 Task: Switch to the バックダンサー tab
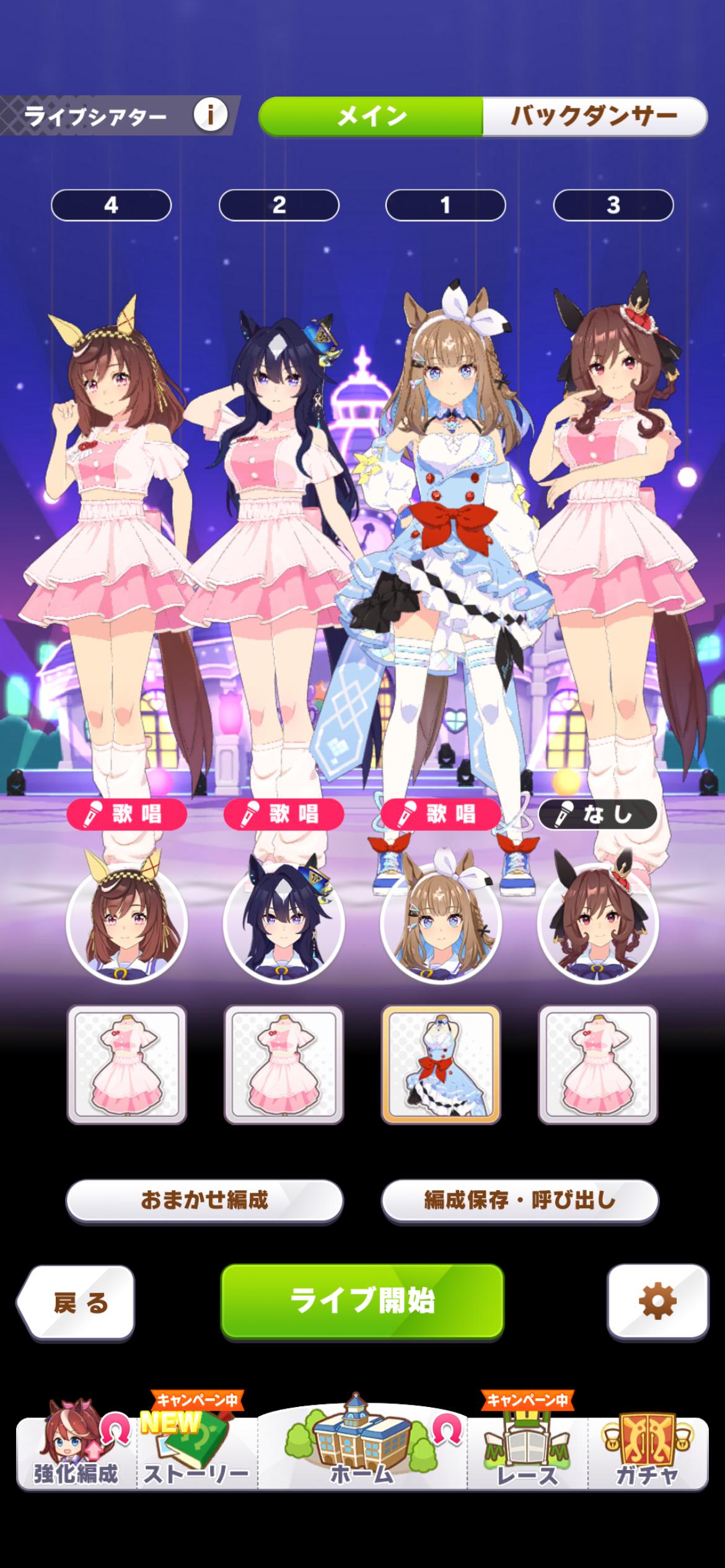pos(594,116)
